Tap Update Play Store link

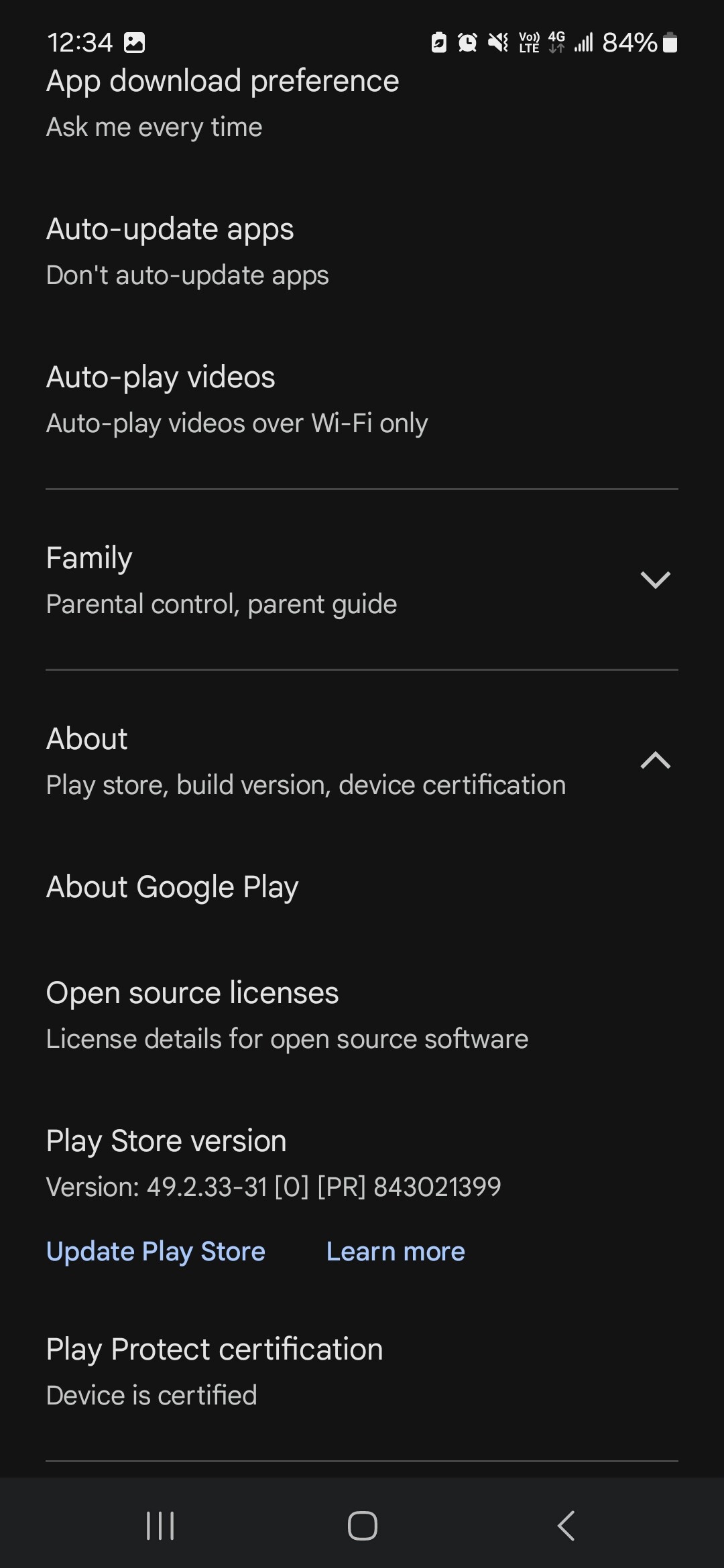coord(156,1251)
